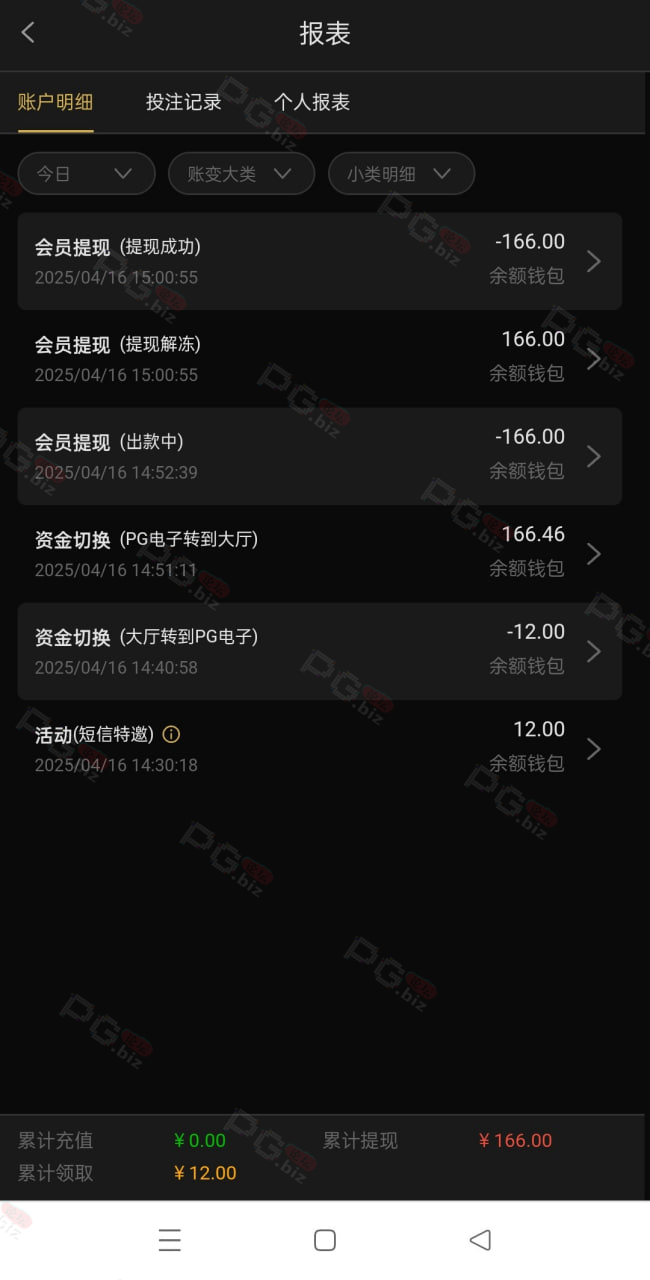650x1280 pixels.
Task: Open the 活动(短信特邀) record
Action: click(x=320, y=748)
